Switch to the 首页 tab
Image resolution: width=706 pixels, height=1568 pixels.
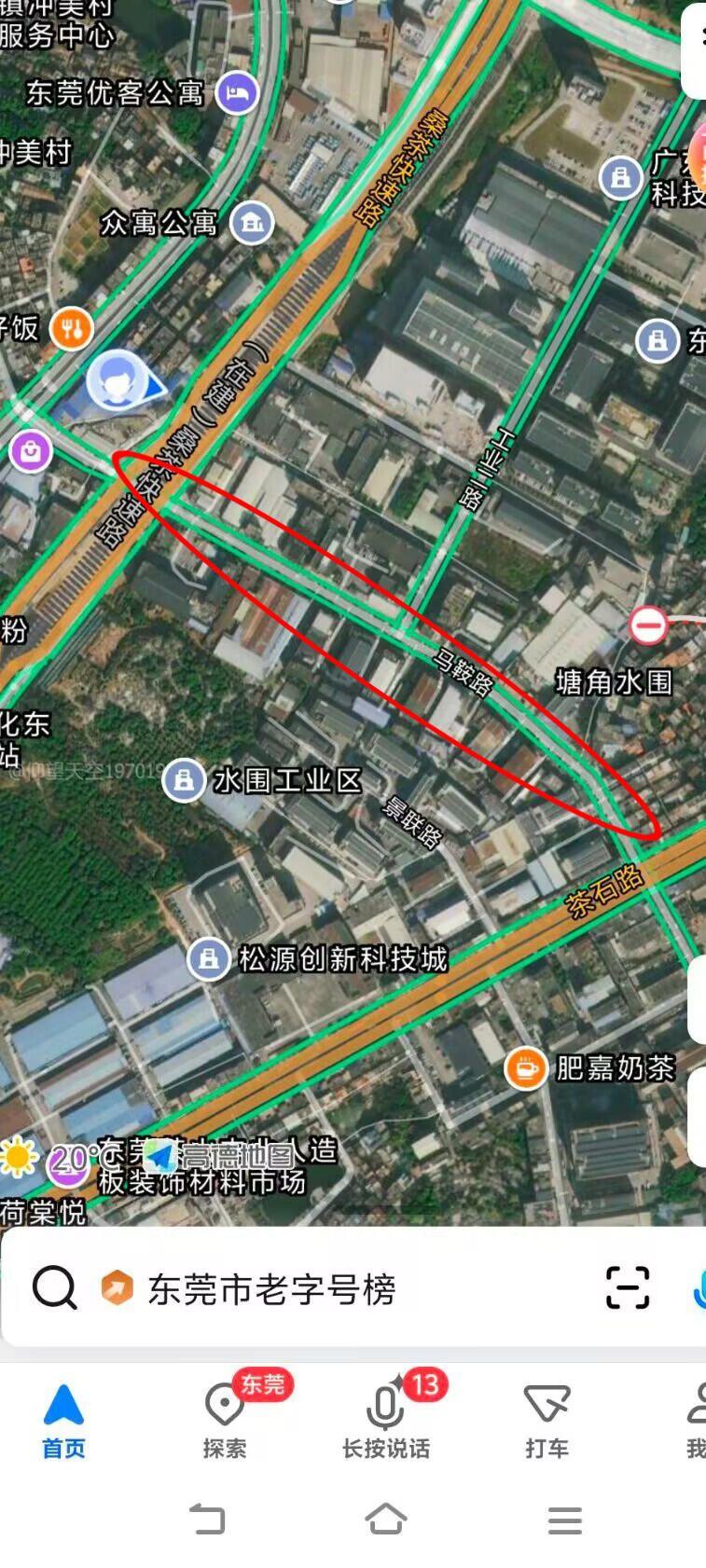pyautogui.click(x=63, y=1421)
